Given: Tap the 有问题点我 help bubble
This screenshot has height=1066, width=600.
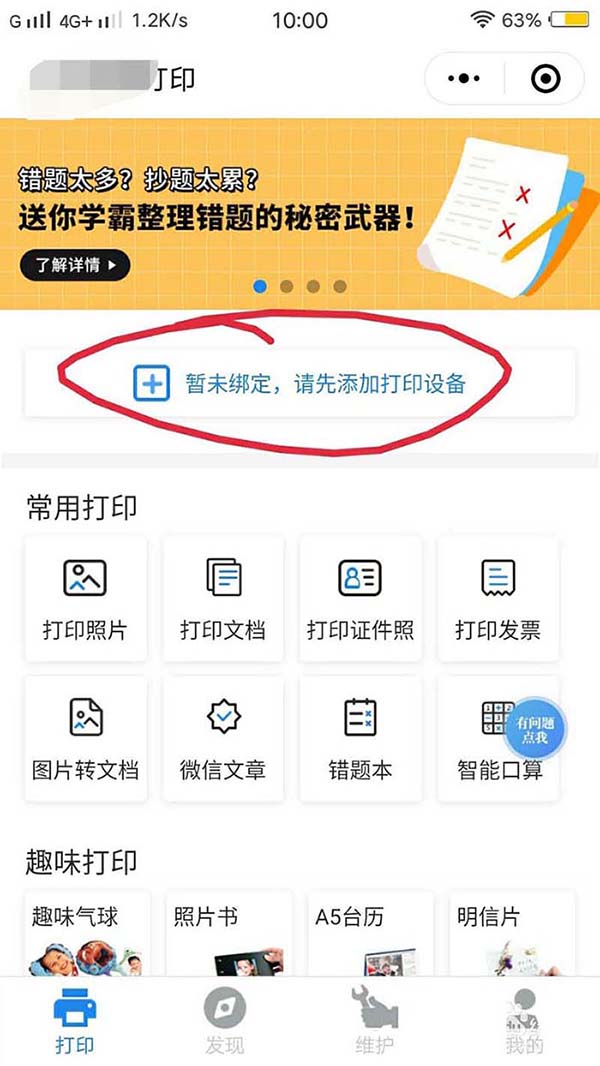Looking at the screenshot, I should (x=536, y=729).
